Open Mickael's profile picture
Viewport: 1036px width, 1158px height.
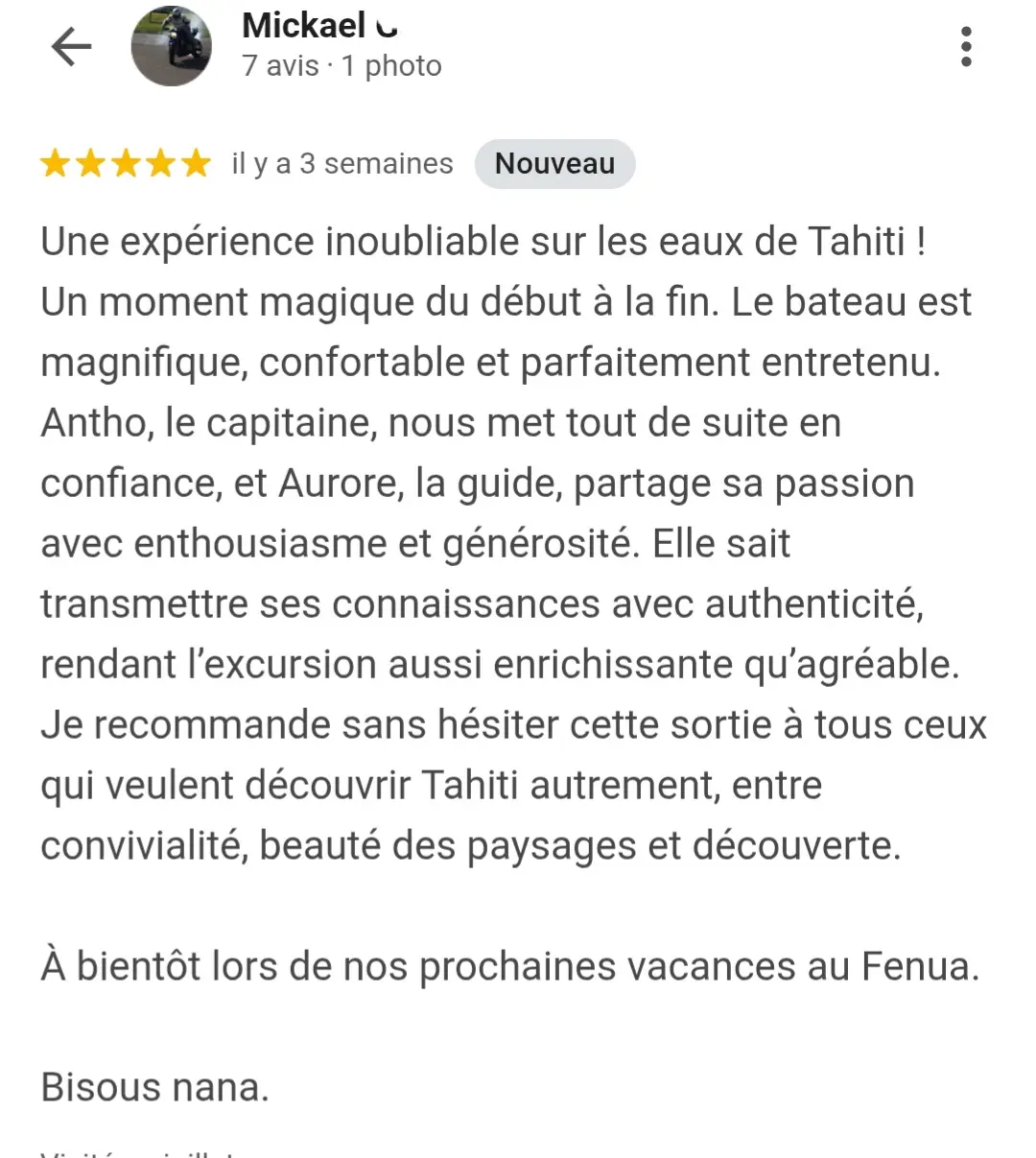click(x=172, y=46)
